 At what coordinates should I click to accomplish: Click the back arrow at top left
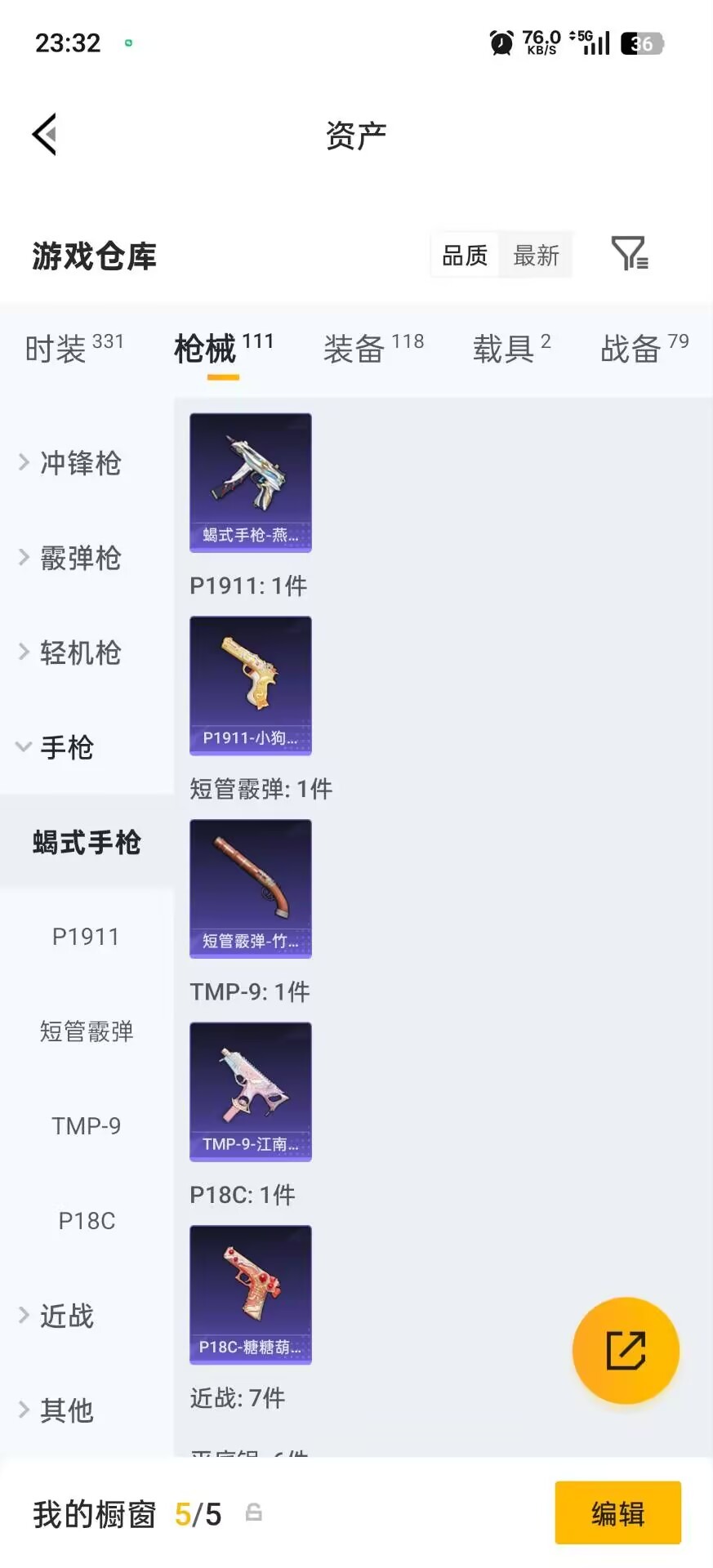(x=45, y=133)
